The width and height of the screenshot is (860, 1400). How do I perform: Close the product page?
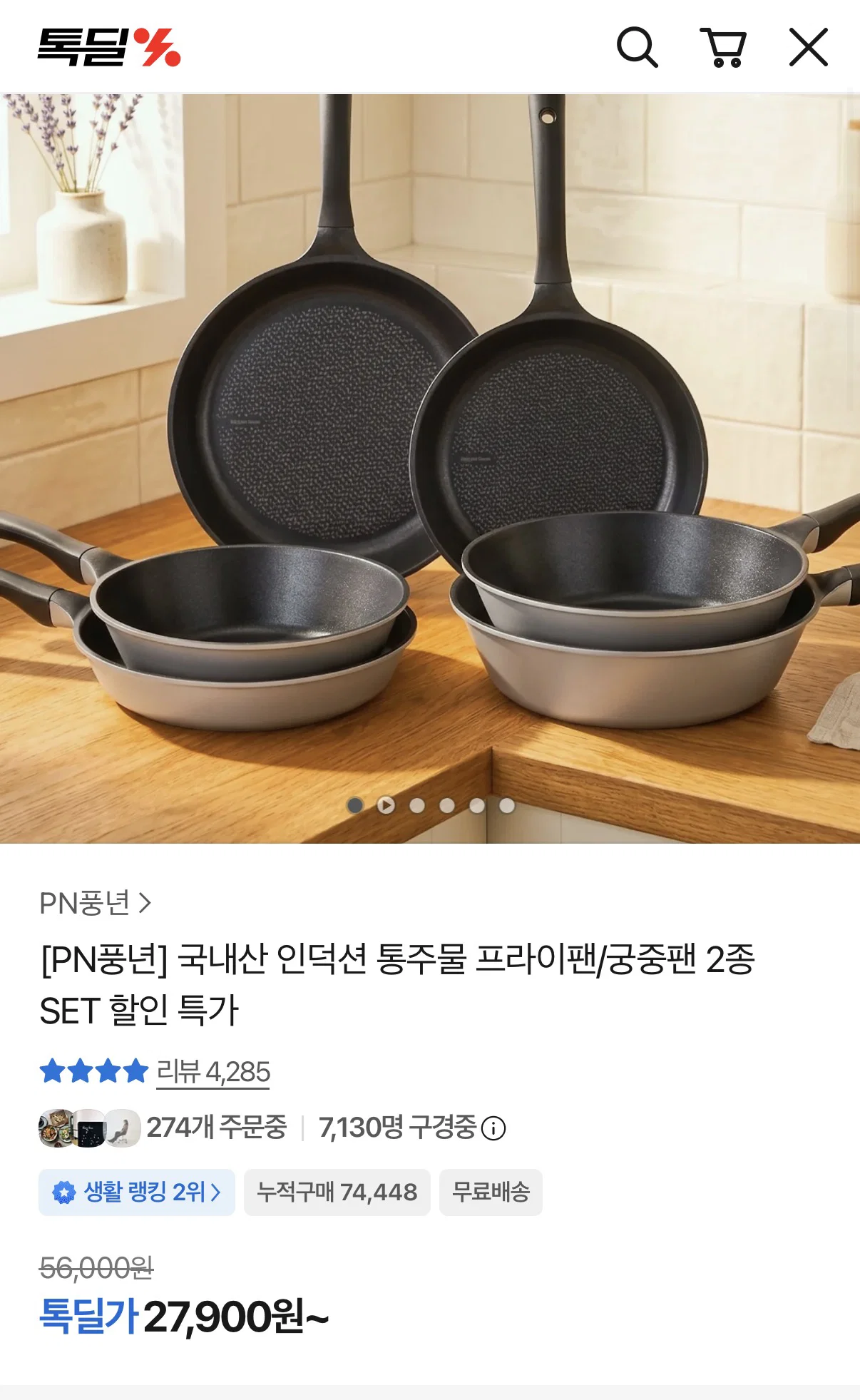point(809,47)
